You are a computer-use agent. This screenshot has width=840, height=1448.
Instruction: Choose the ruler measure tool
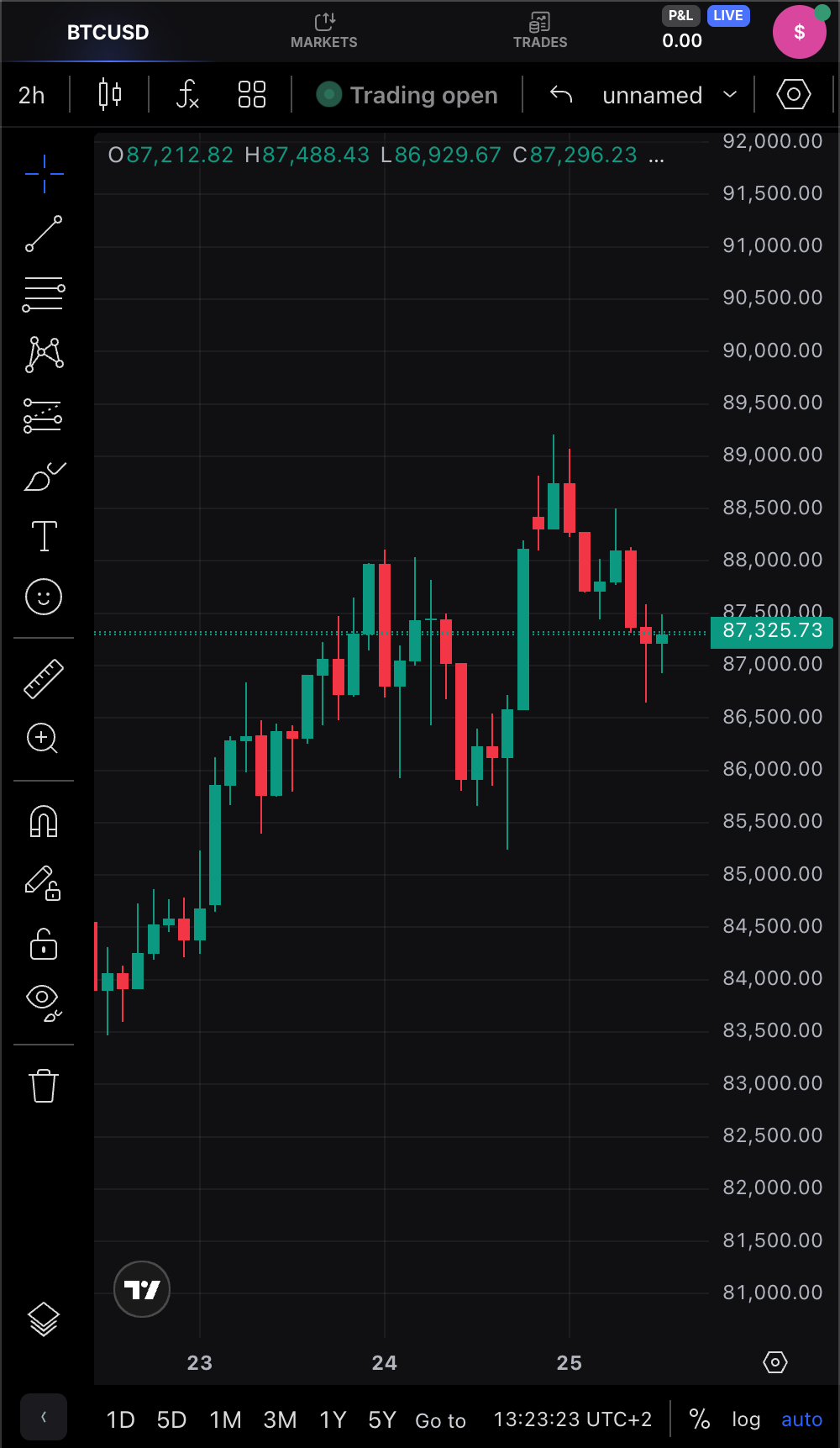click(44, 678)
